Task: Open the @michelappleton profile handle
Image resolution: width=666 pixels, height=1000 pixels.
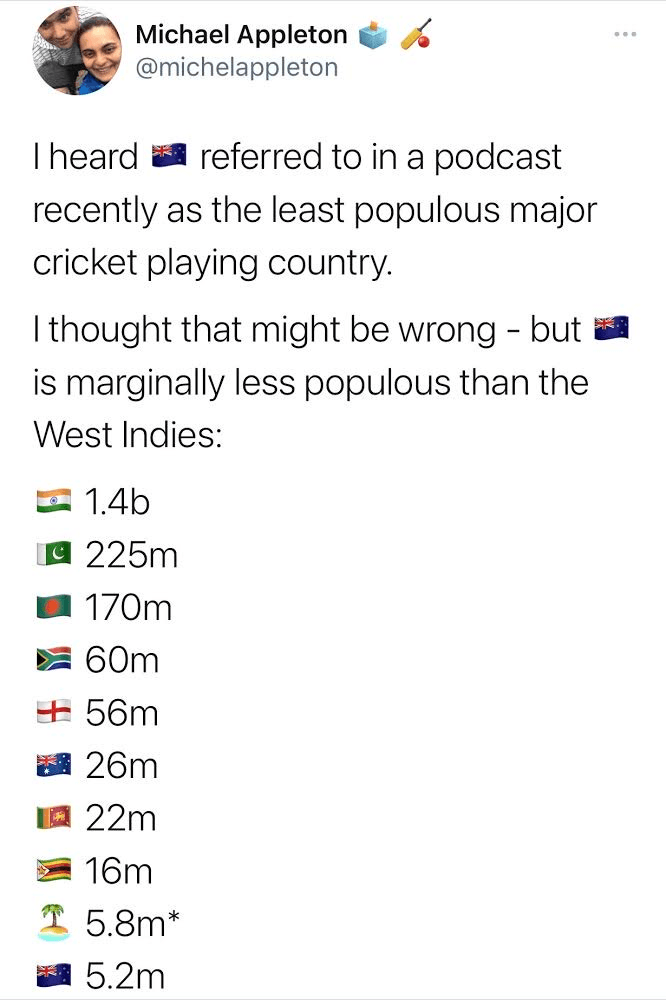Action: (236, 67)
